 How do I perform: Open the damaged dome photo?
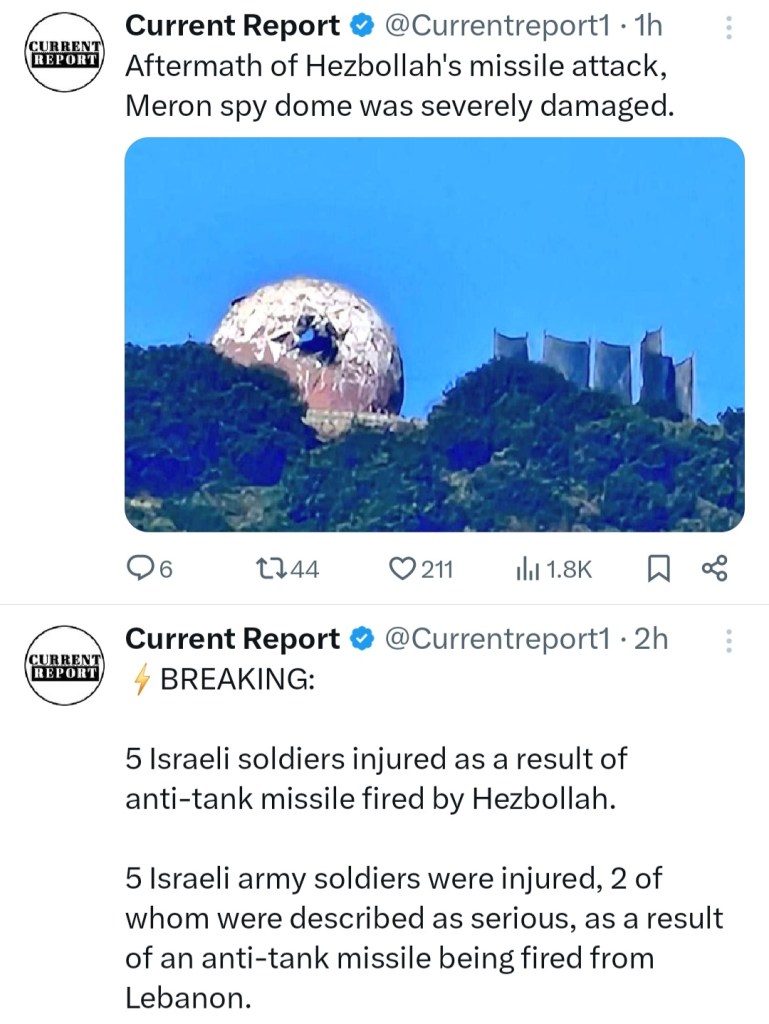click(x=434, y=334)
